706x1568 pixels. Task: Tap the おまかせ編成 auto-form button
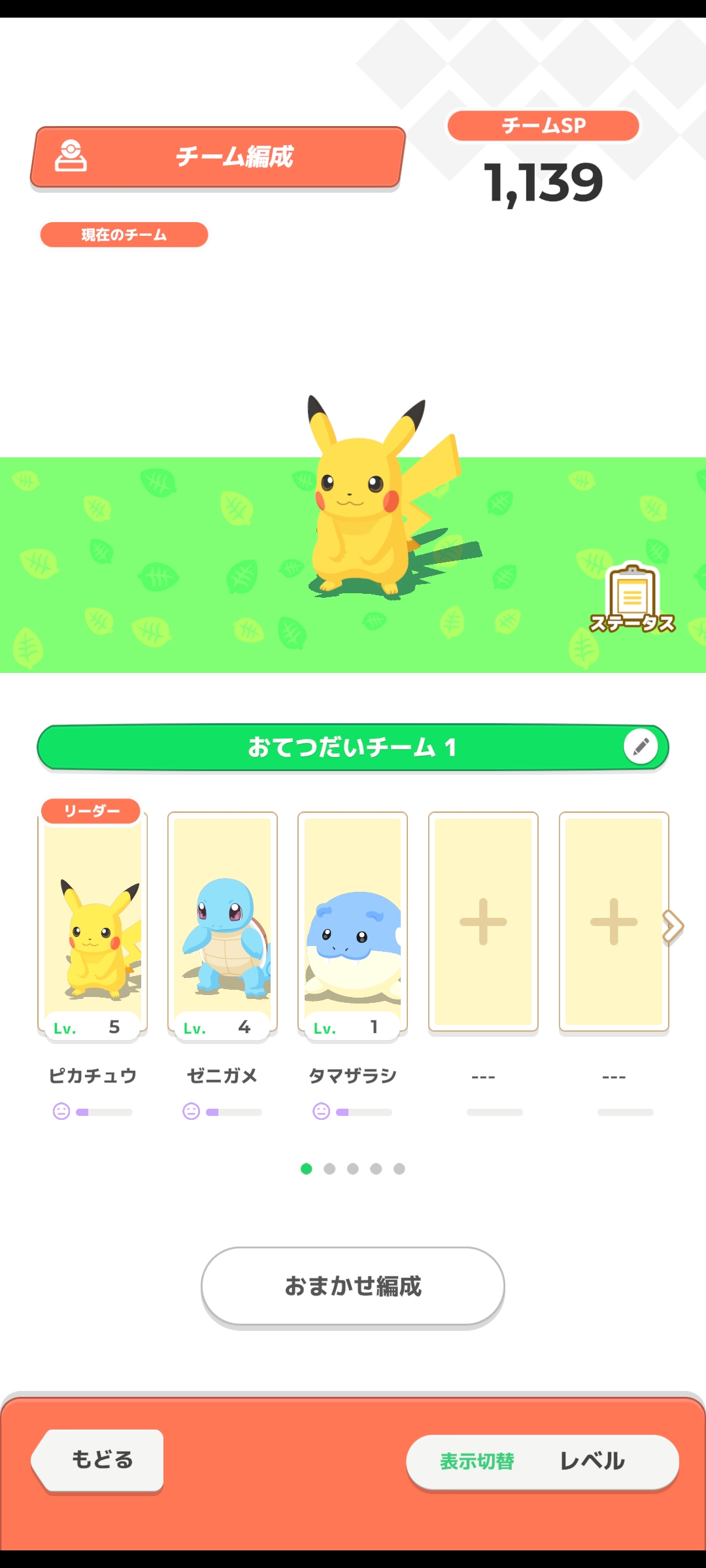(352, 1286)
